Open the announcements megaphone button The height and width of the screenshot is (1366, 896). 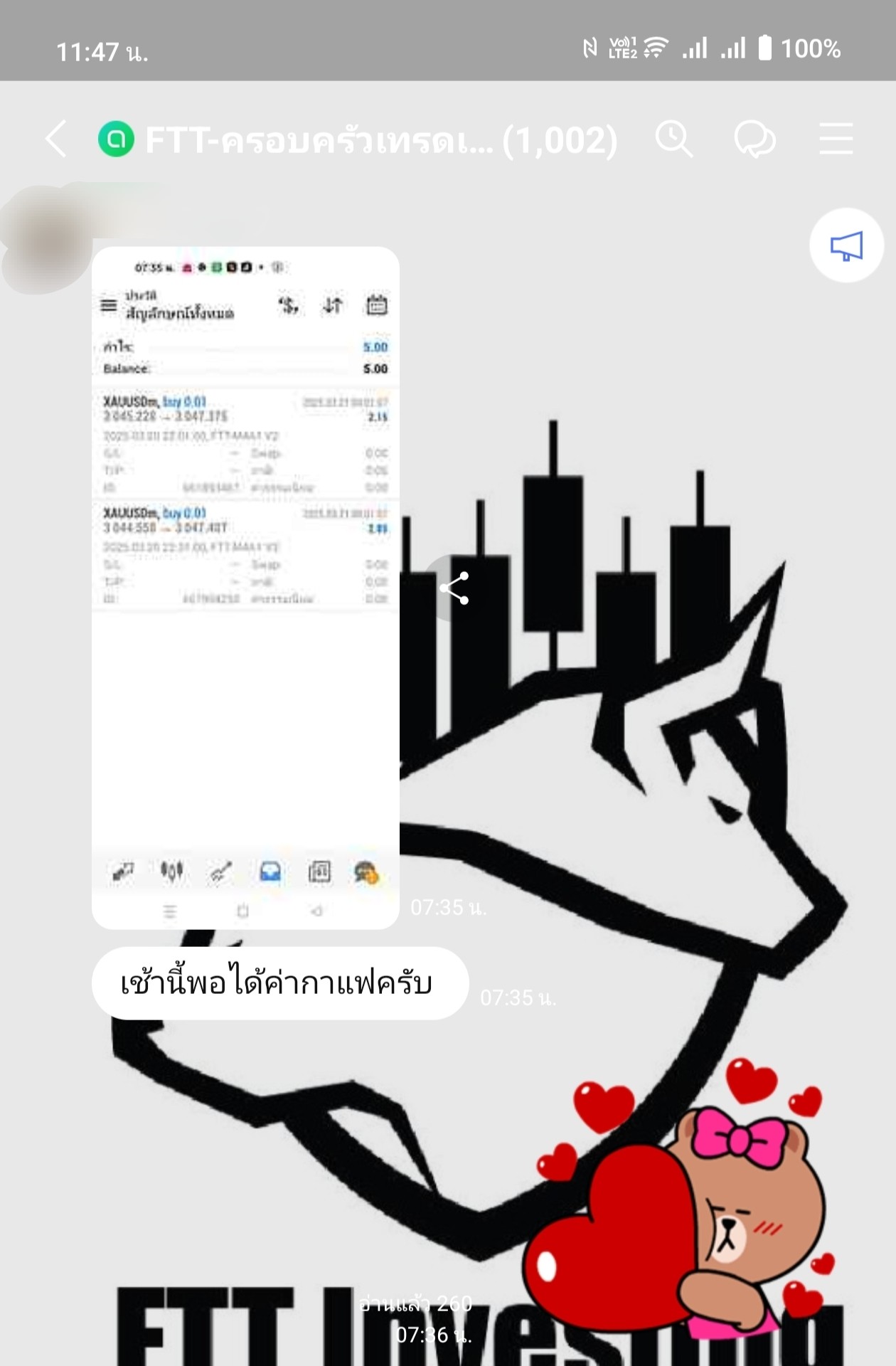point(846,245)
